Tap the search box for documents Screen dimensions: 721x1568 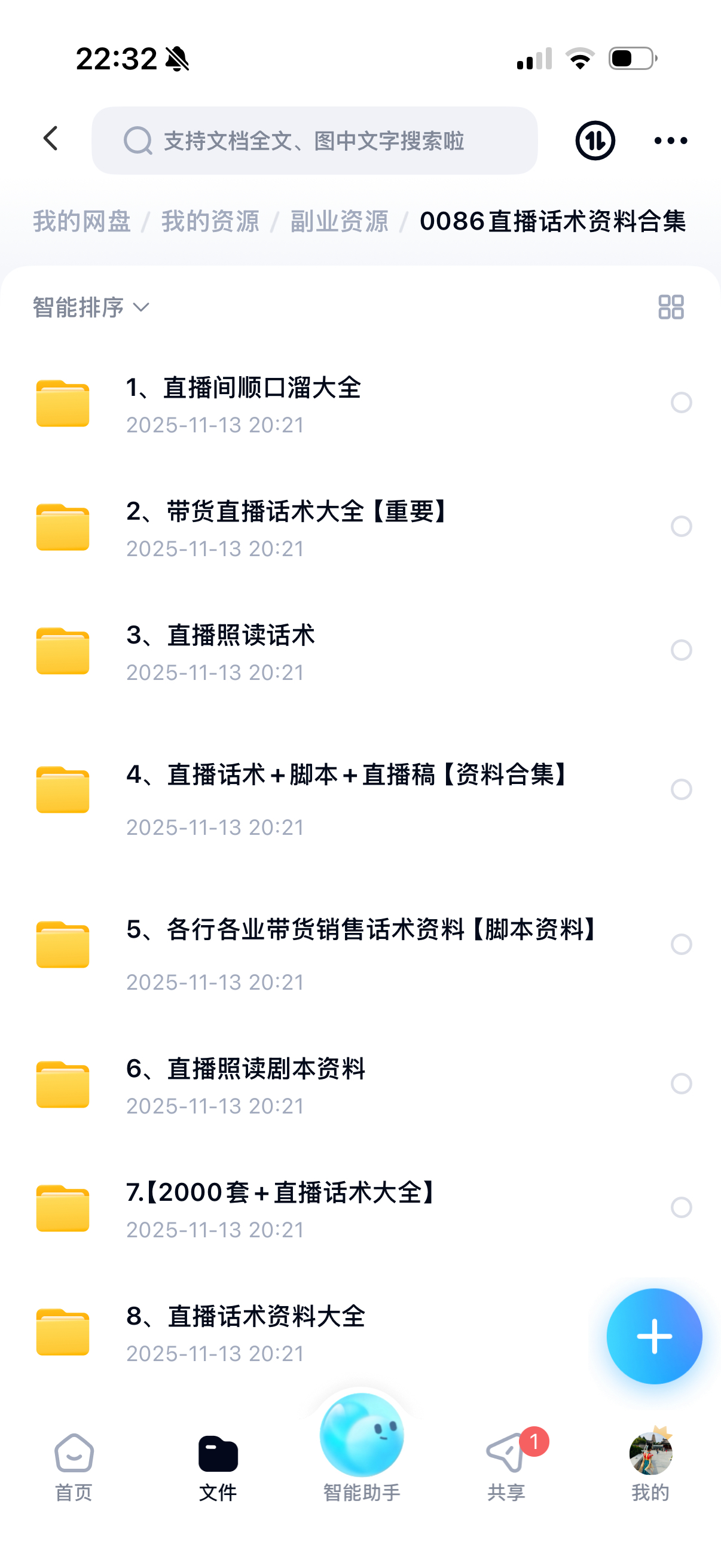pos(314,141)
